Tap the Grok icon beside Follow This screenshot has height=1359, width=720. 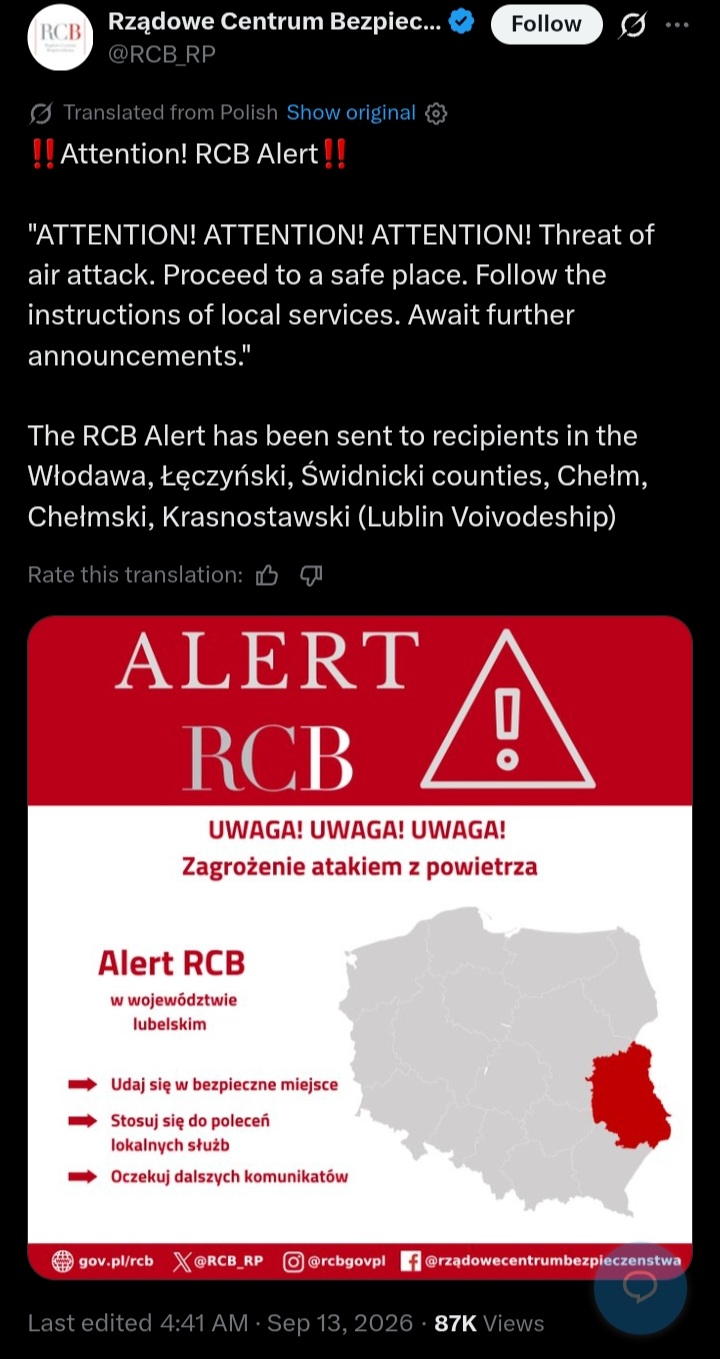coord(632,24)
